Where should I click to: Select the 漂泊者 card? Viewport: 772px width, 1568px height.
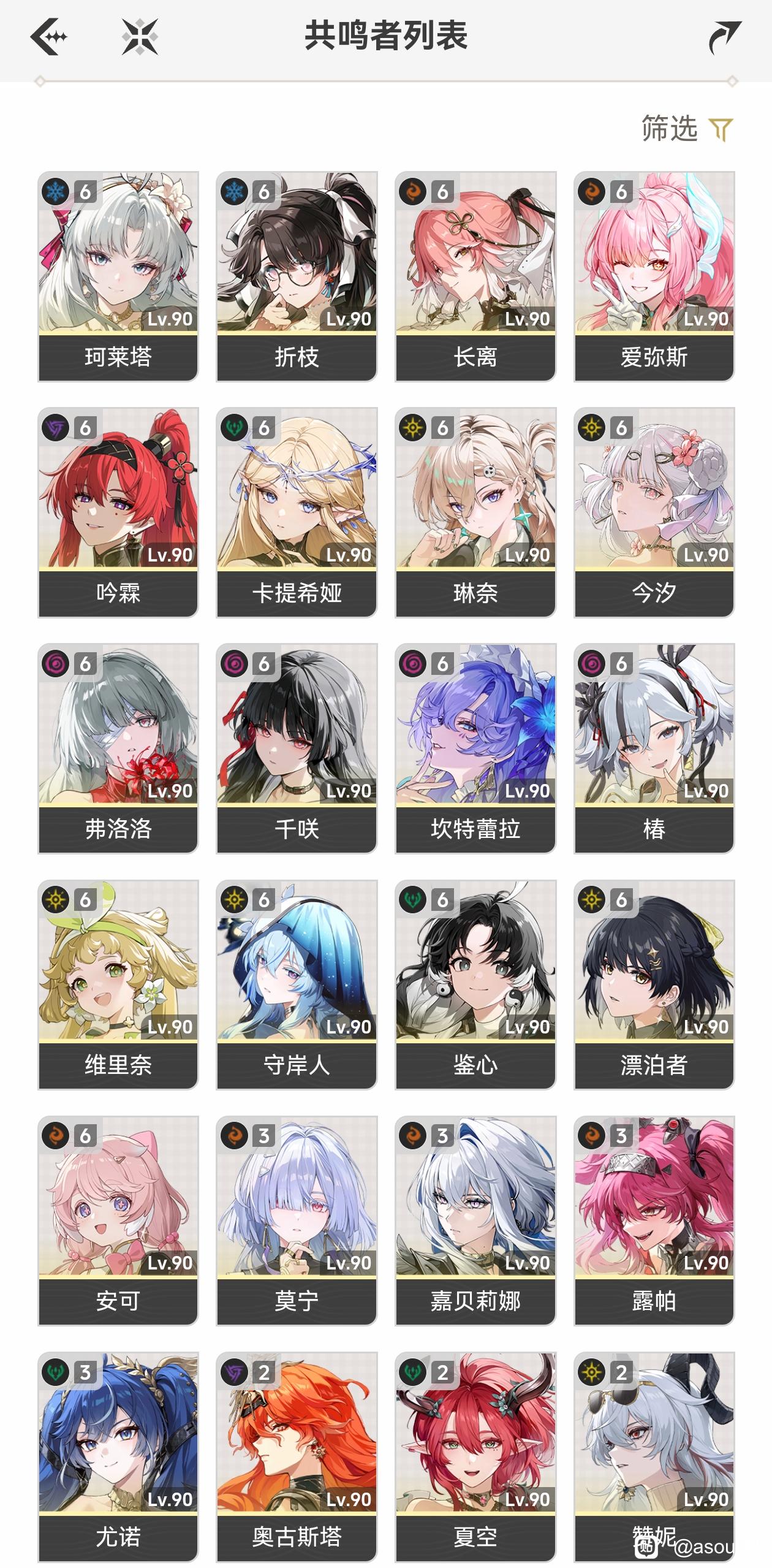(x=654, y=984)
